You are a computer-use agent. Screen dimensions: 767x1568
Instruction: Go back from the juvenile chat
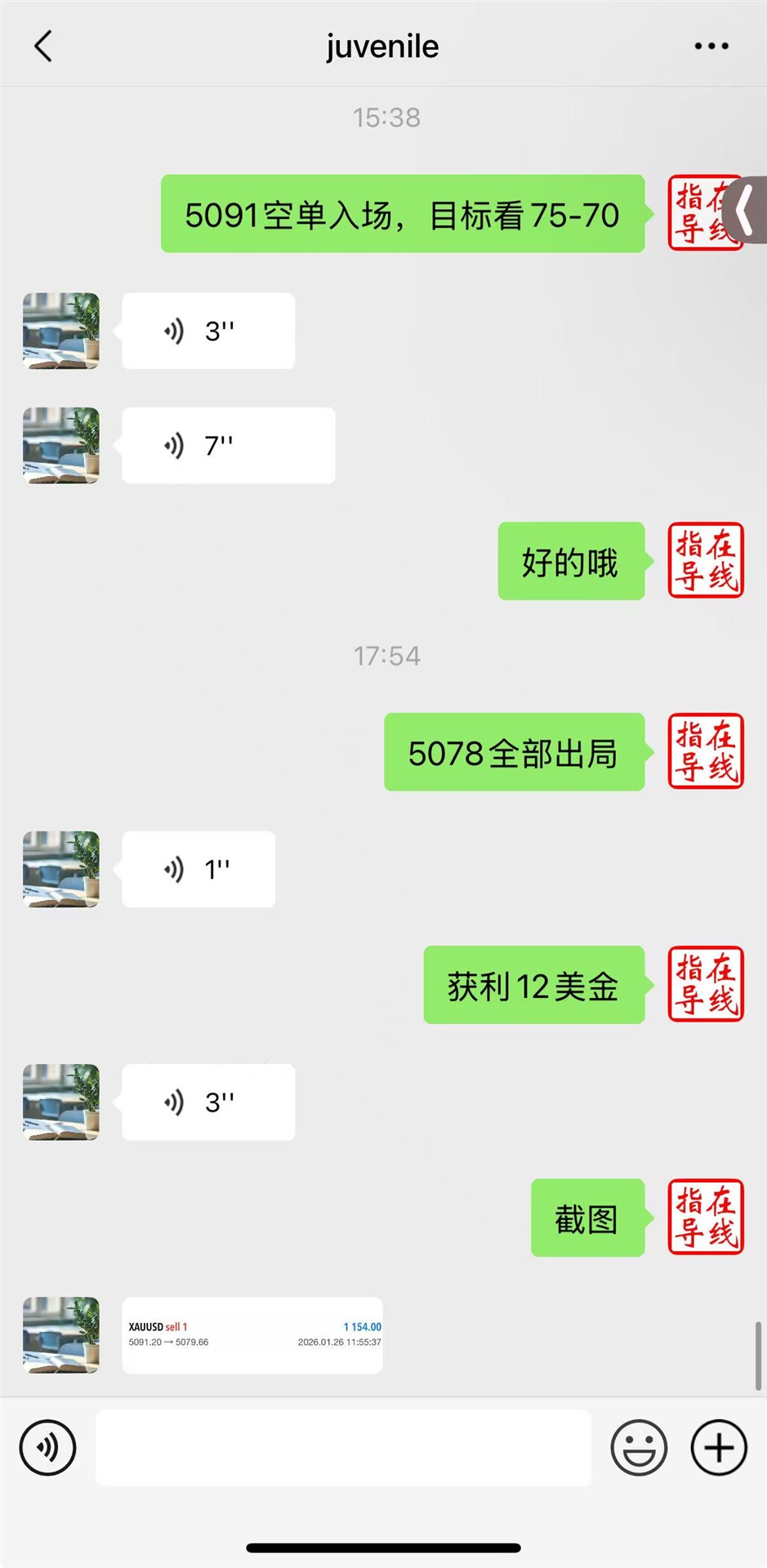click(44, 47)
